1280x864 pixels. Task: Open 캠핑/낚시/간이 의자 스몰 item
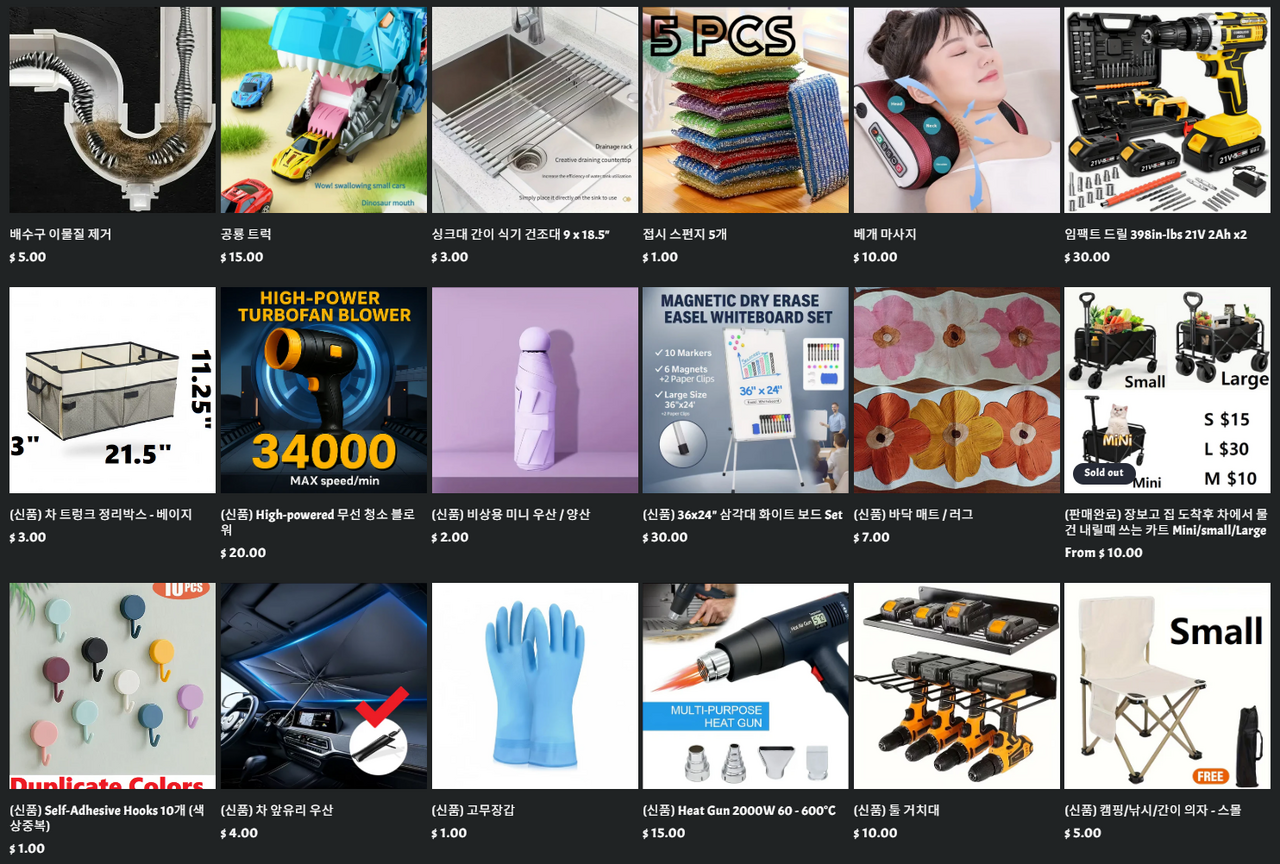click(x=1167, y=686)
